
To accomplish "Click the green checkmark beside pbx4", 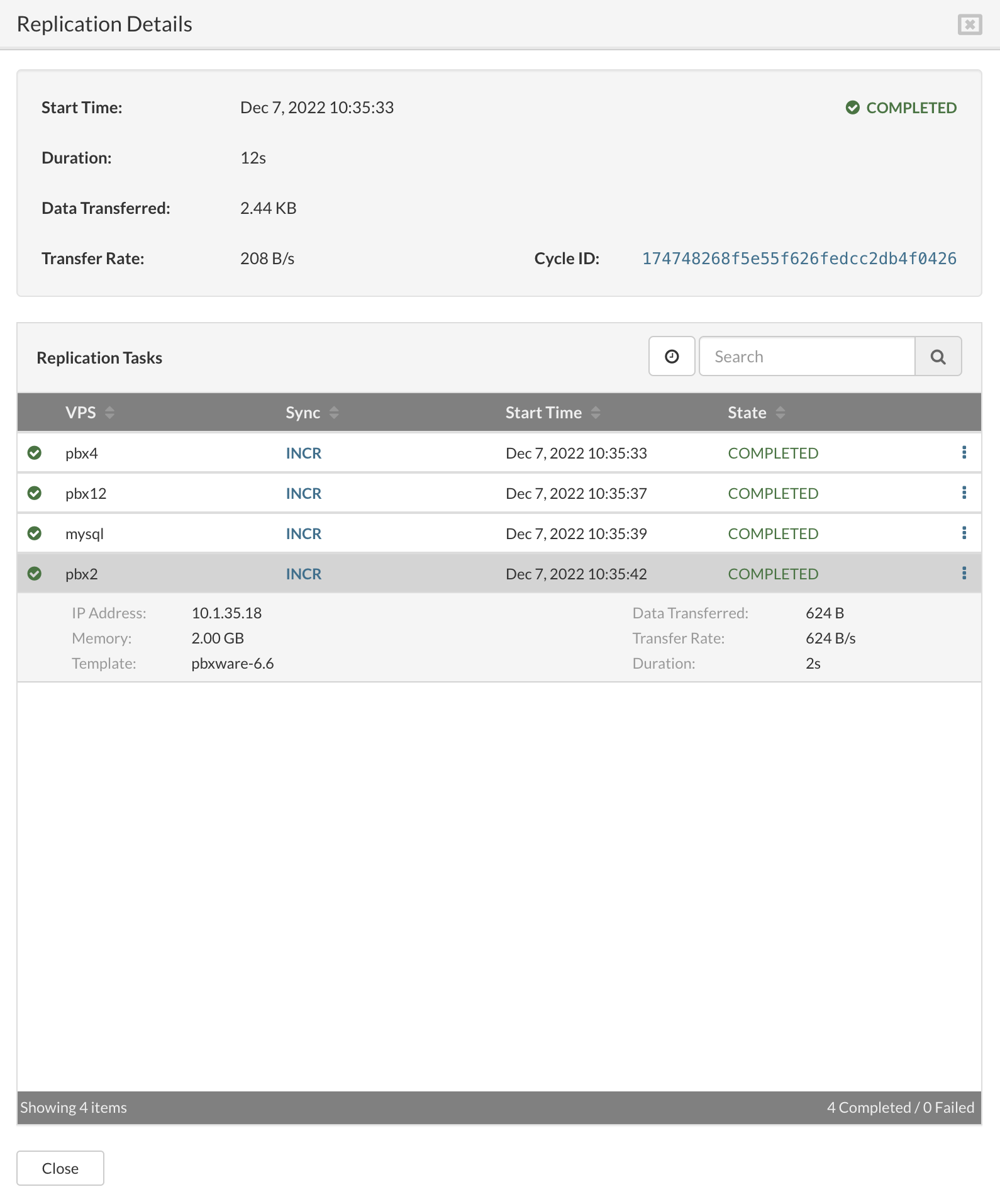I will tap(35, 452).
